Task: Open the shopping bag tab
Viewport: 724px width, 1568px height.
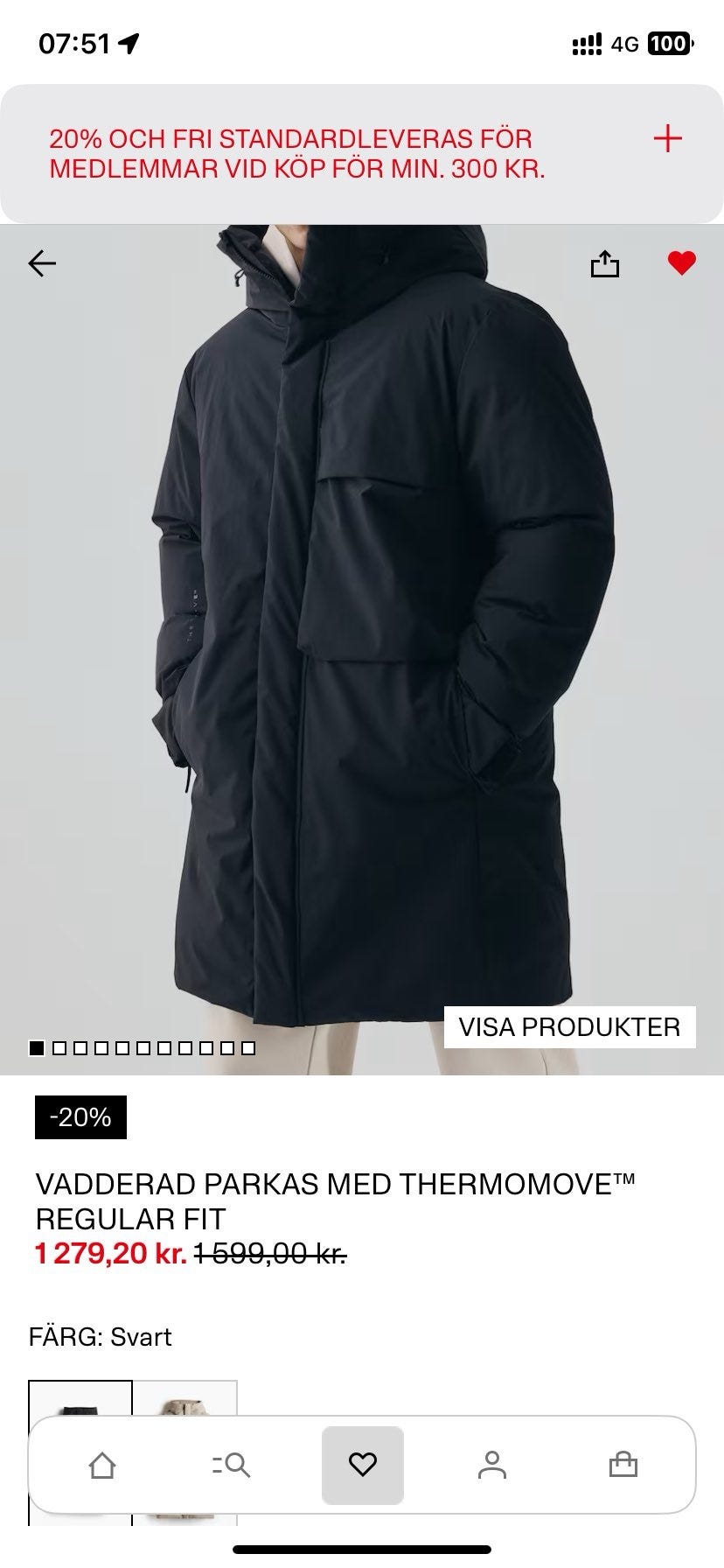Action: coord(623,1465)
